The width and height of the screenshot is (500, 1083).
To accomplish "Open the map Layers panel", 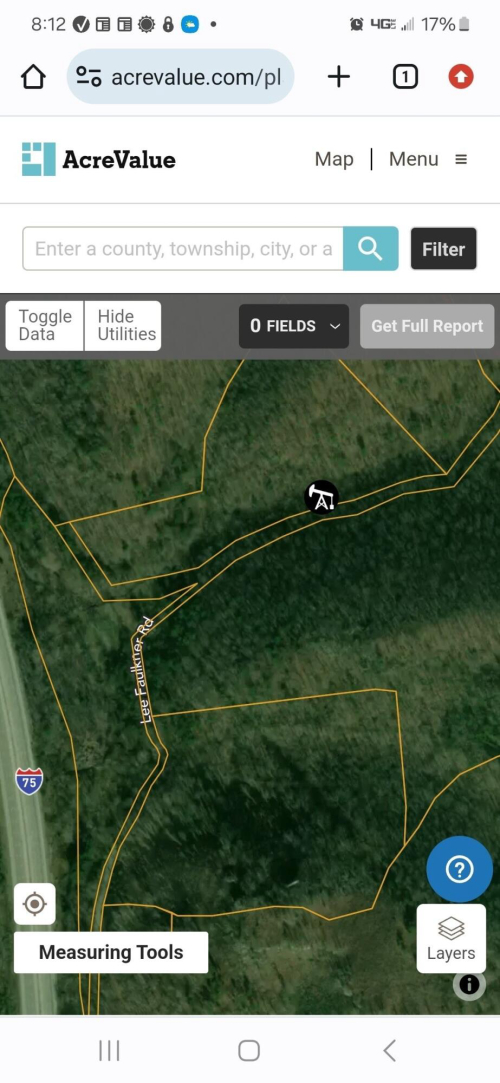I will tap(451, 939).
